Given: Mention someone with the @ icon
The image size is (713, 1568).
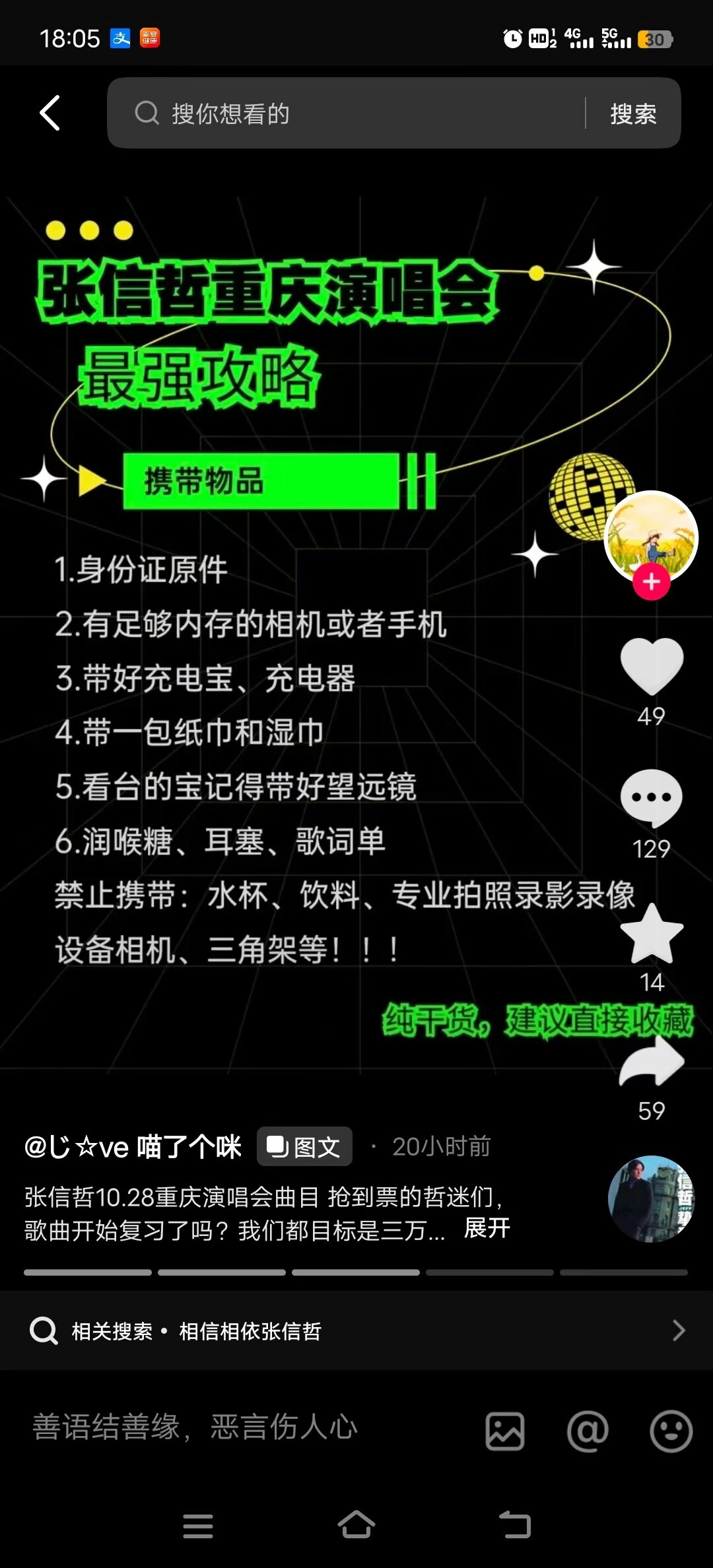Looking at the screenshot, I should tap(588, 1431).
